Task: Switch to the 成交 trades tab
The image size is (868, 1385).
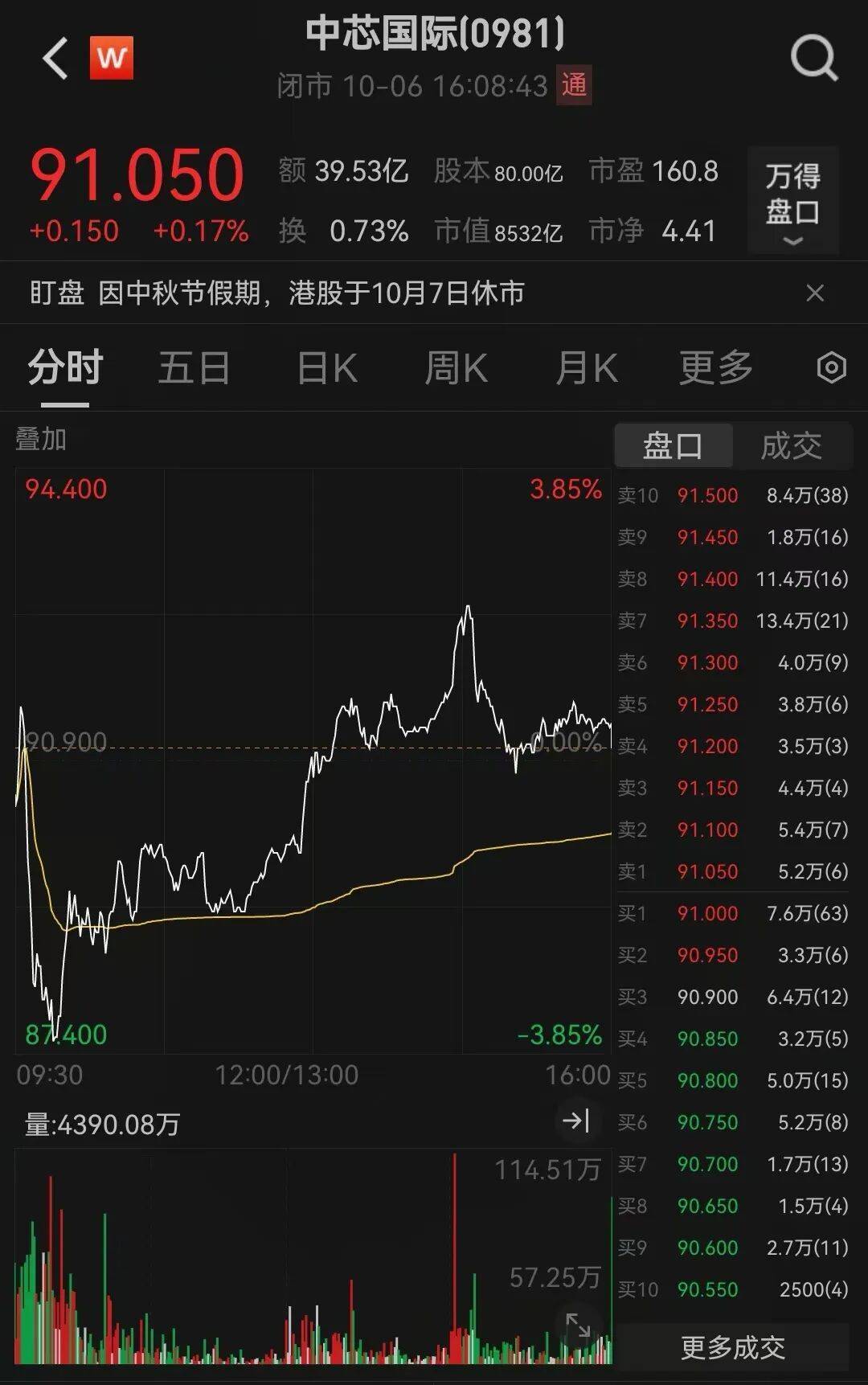Action: 791,445
